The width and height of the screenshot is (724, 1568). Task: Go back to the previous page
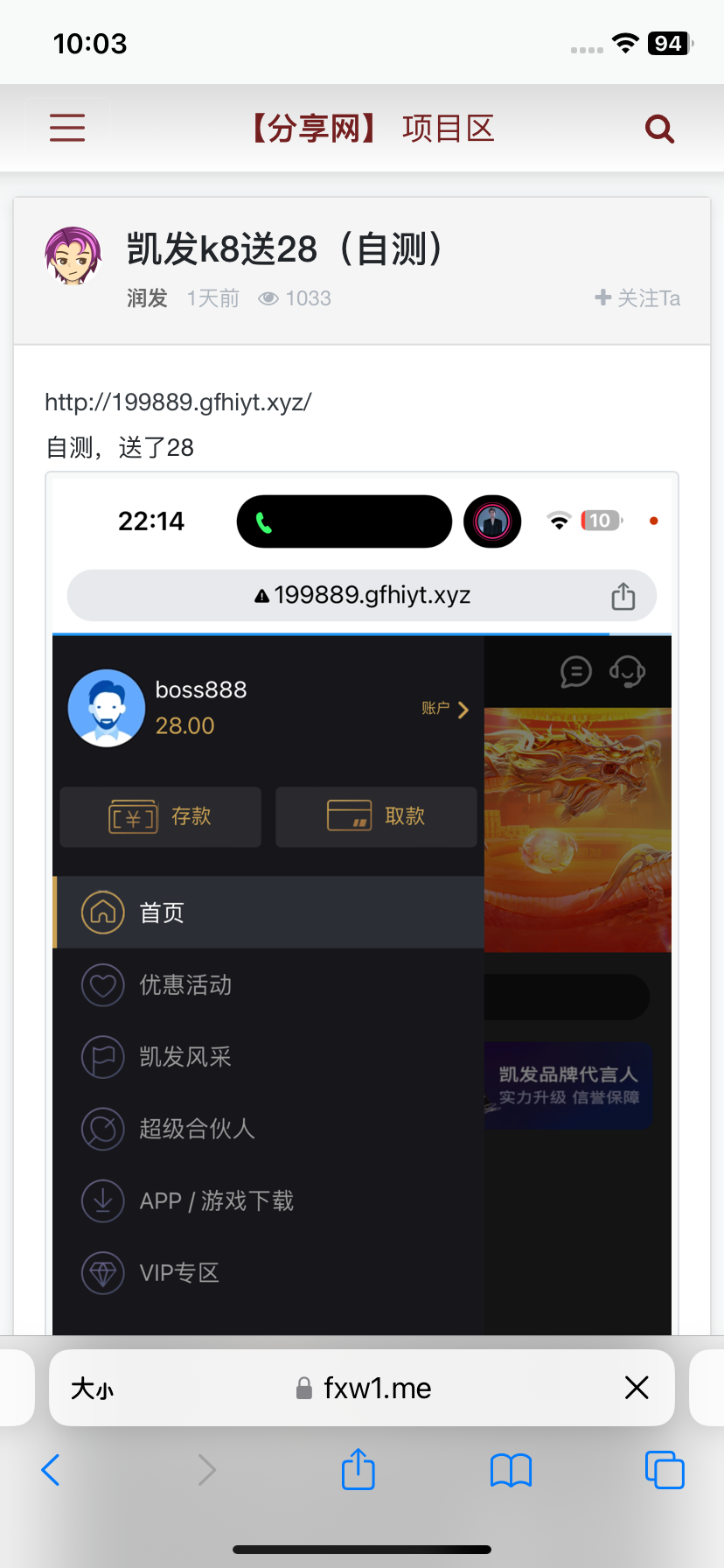coord(51,1470)
